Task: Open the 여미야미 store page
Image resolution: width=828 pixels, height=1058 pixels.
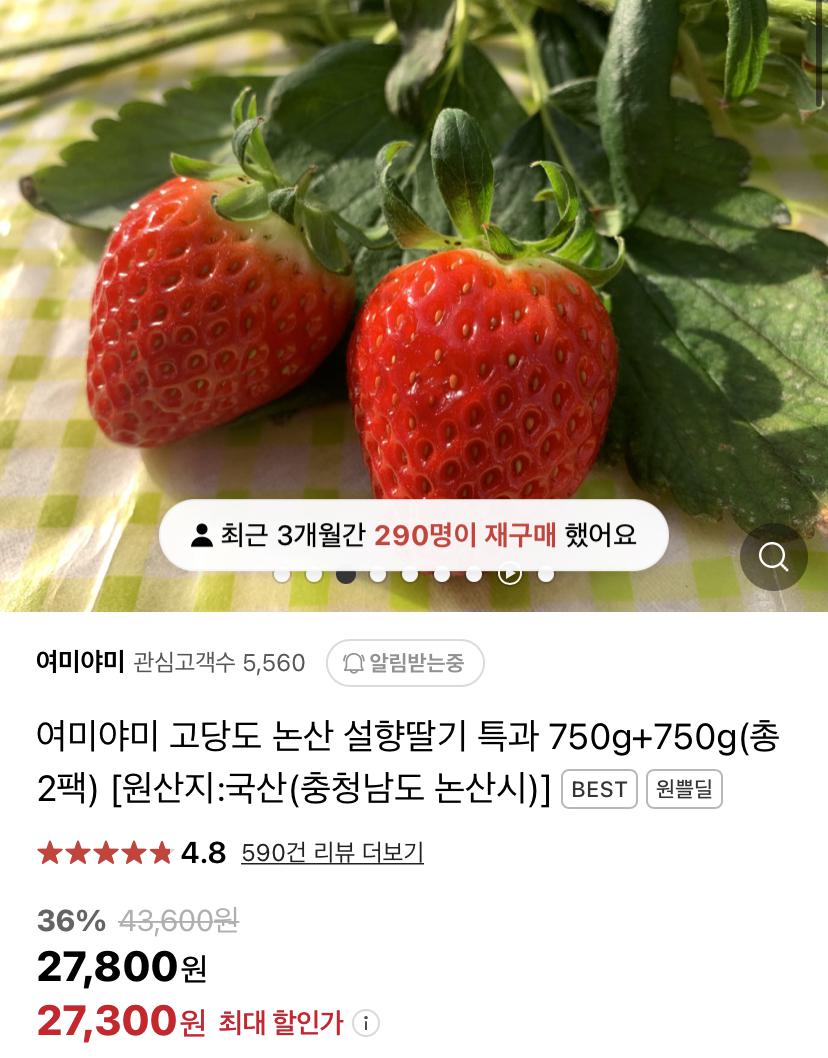Action: click(x=80, y=662)
